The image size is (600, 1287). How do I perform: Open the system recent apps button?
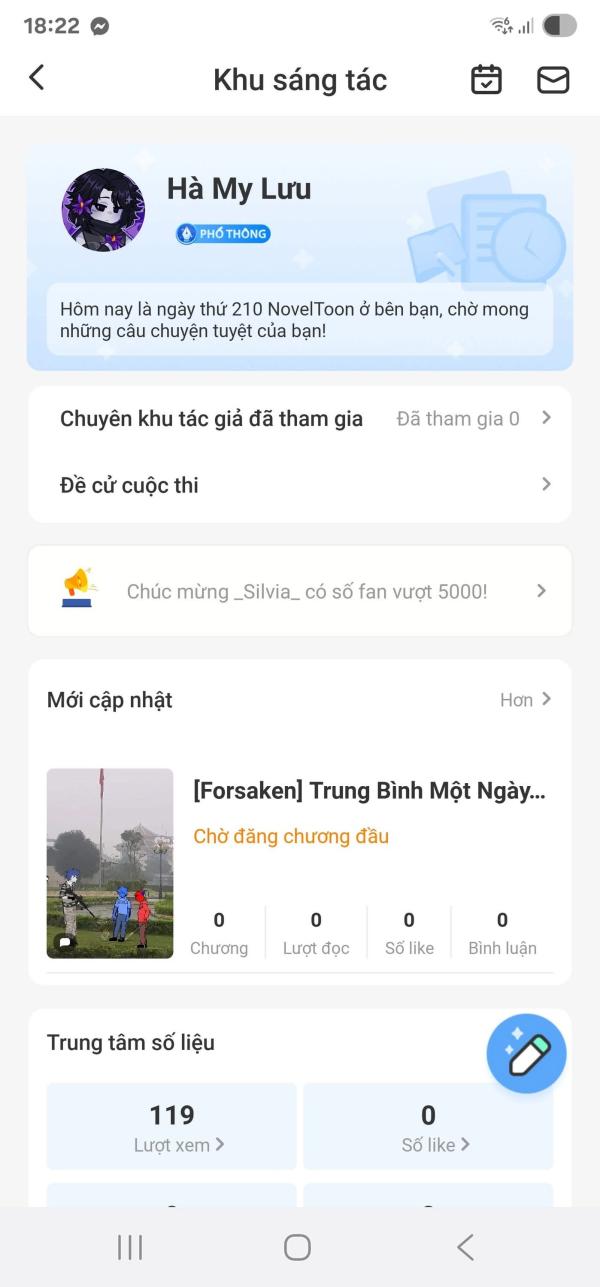coord(130,1247)
